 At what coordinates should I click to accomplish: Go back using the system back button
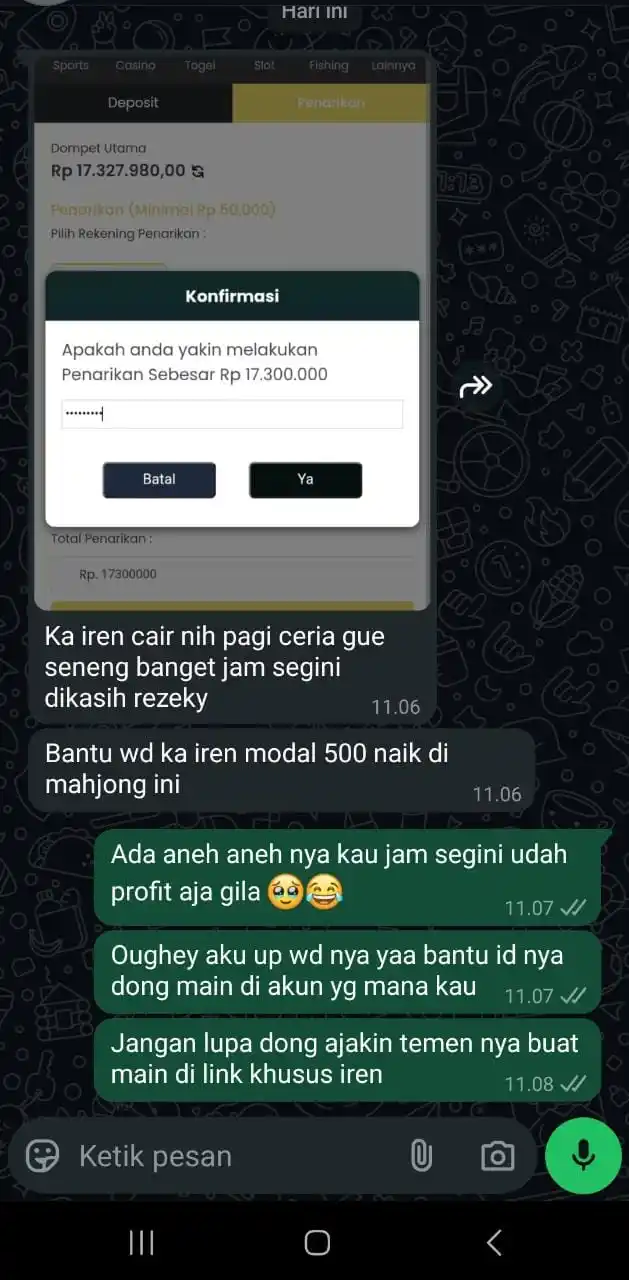coord(493,1242)
